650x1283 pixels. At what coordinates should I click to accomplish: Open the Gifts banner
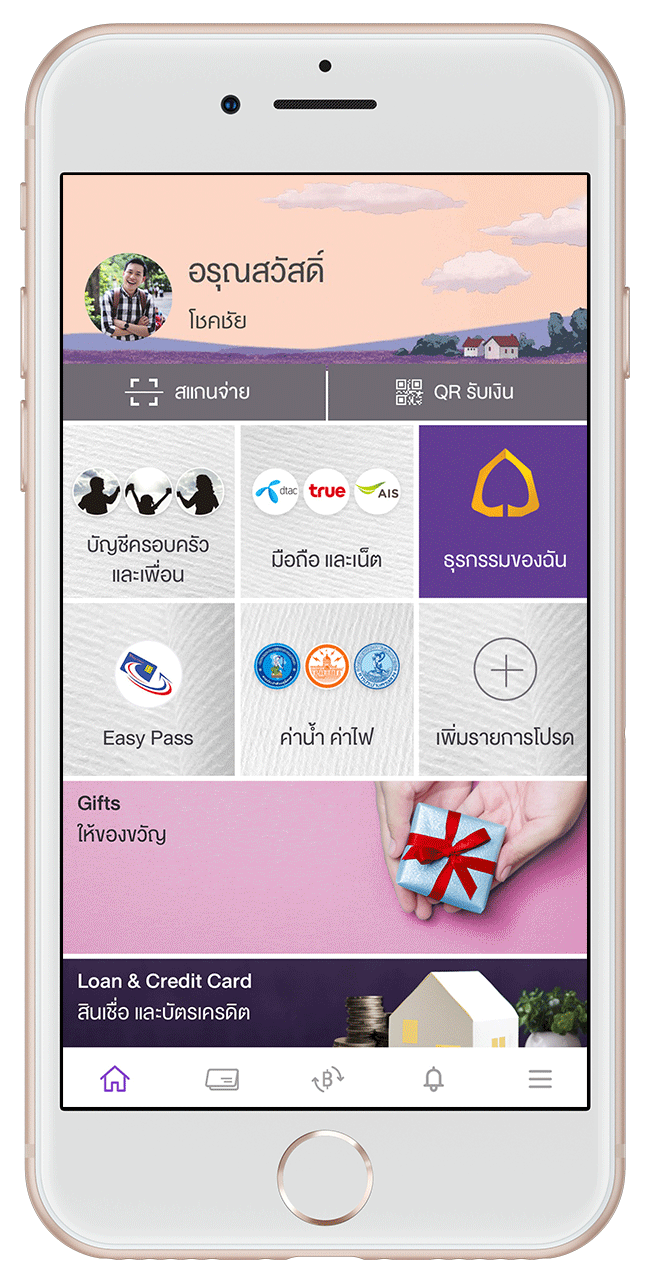[325, 867]
